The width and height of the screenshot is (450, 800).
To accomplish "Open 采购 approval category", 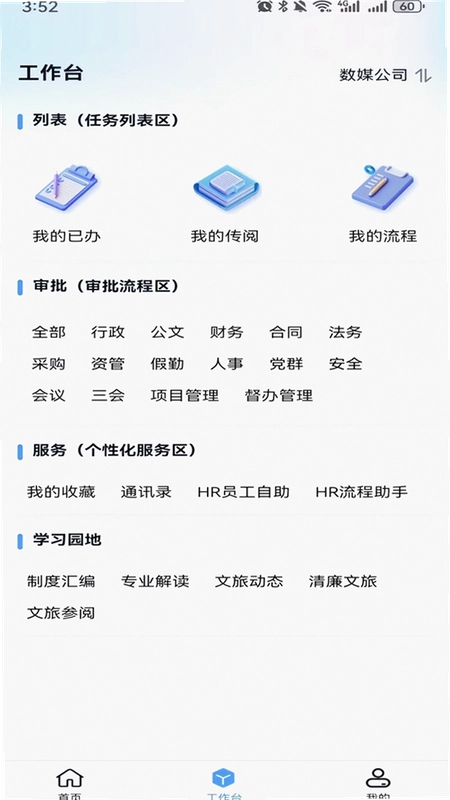I will tap(48, 364).
